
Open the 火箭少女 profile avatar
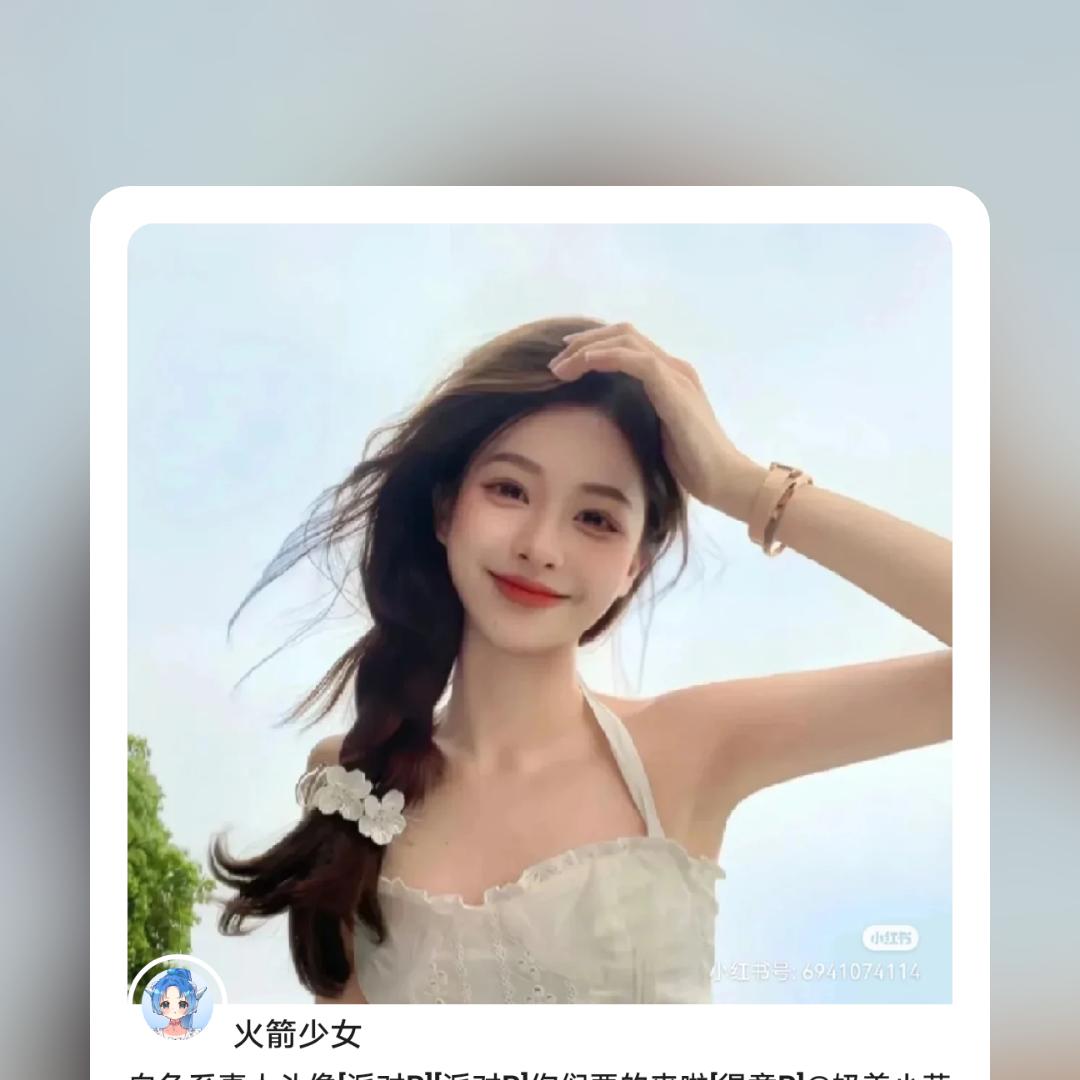click(177, 1003)
